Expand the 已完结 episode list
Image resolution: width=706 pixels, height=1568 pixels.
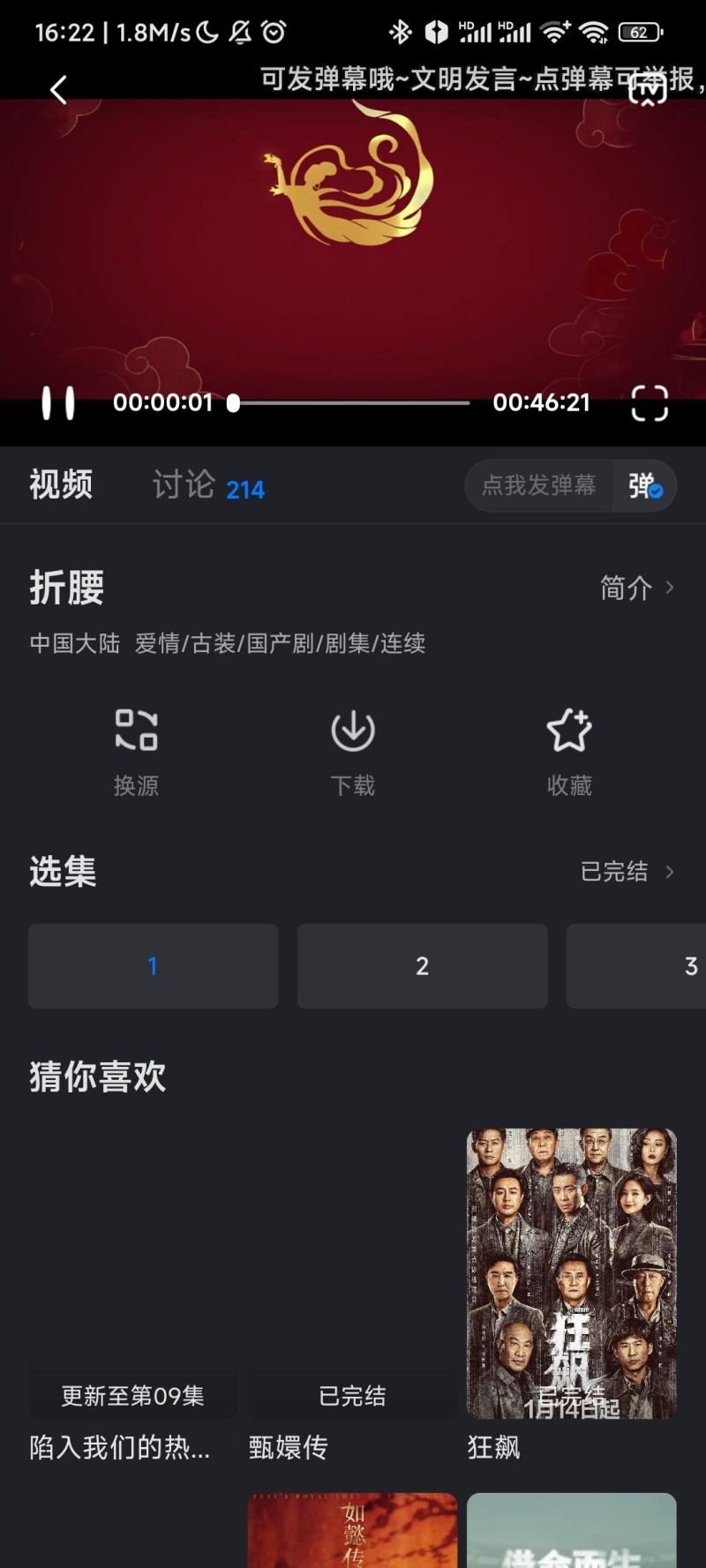point(627,872)
